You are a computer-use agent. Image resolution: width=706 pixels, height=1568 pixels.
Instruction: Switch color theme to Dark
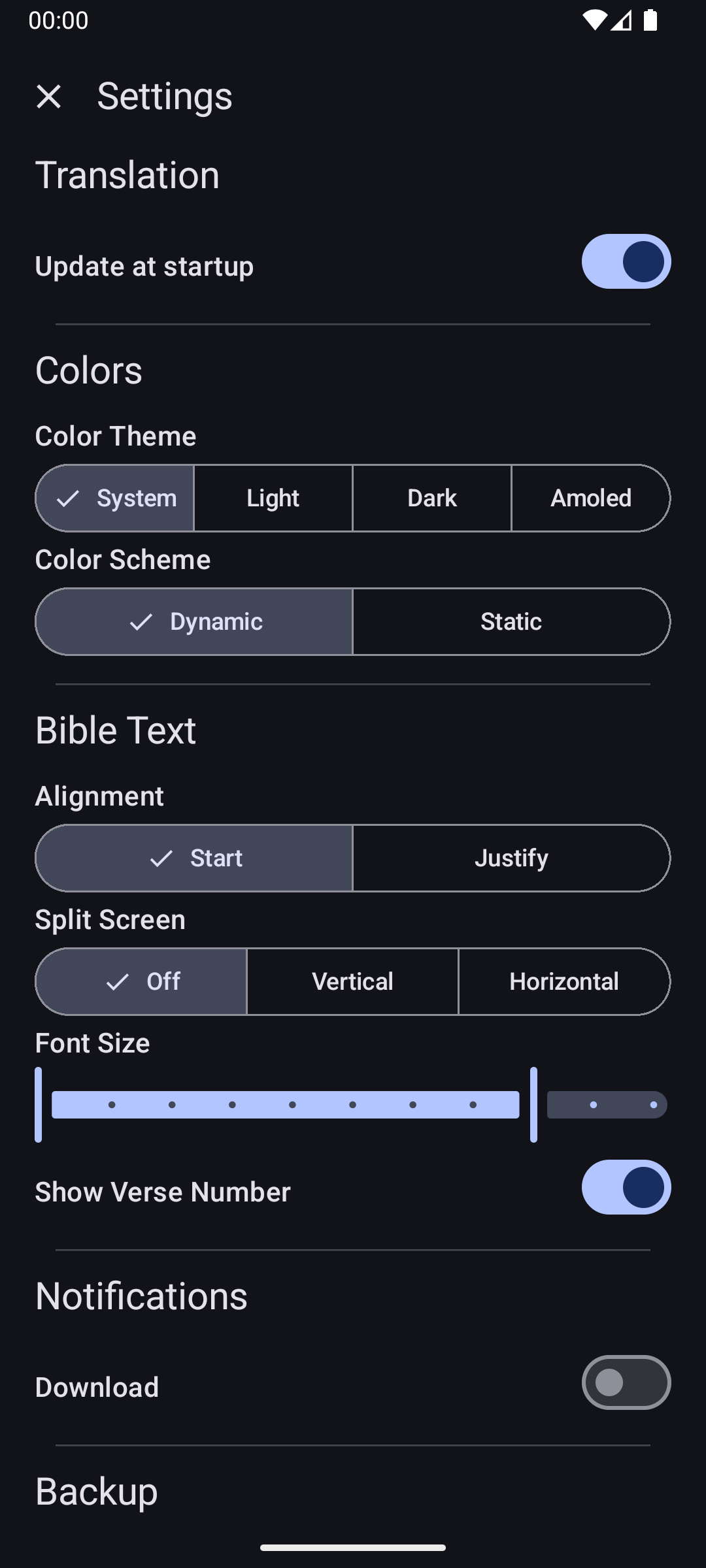pos(432,498)
